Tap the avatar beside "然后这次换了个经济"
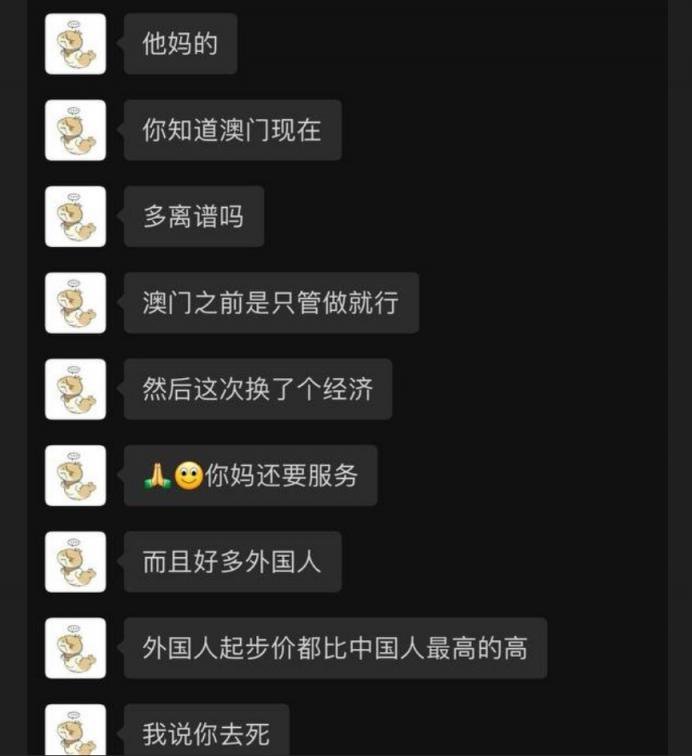 pos(75,389)
